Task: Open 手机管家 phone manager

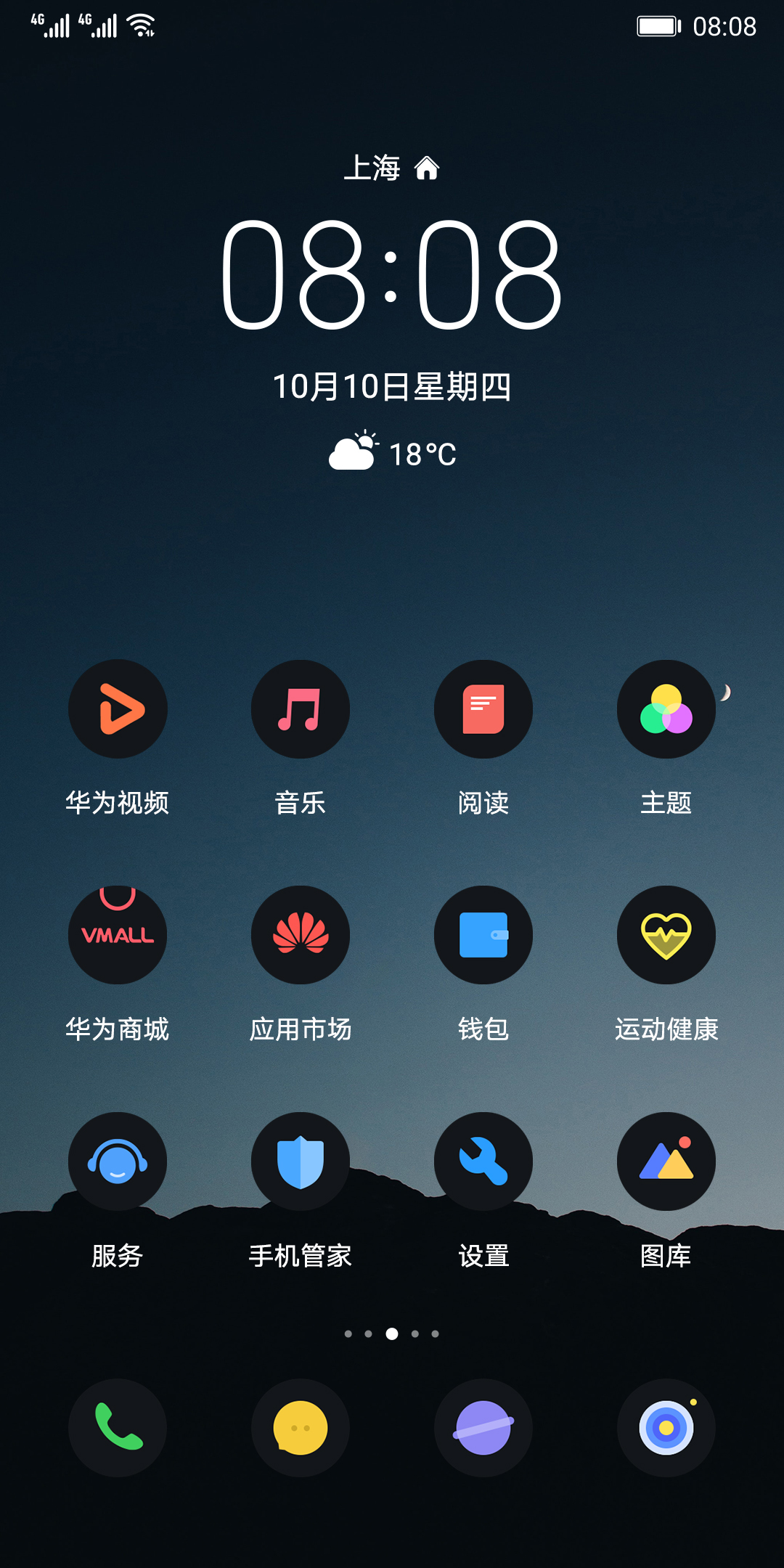Action: [x=301, y=1161]
